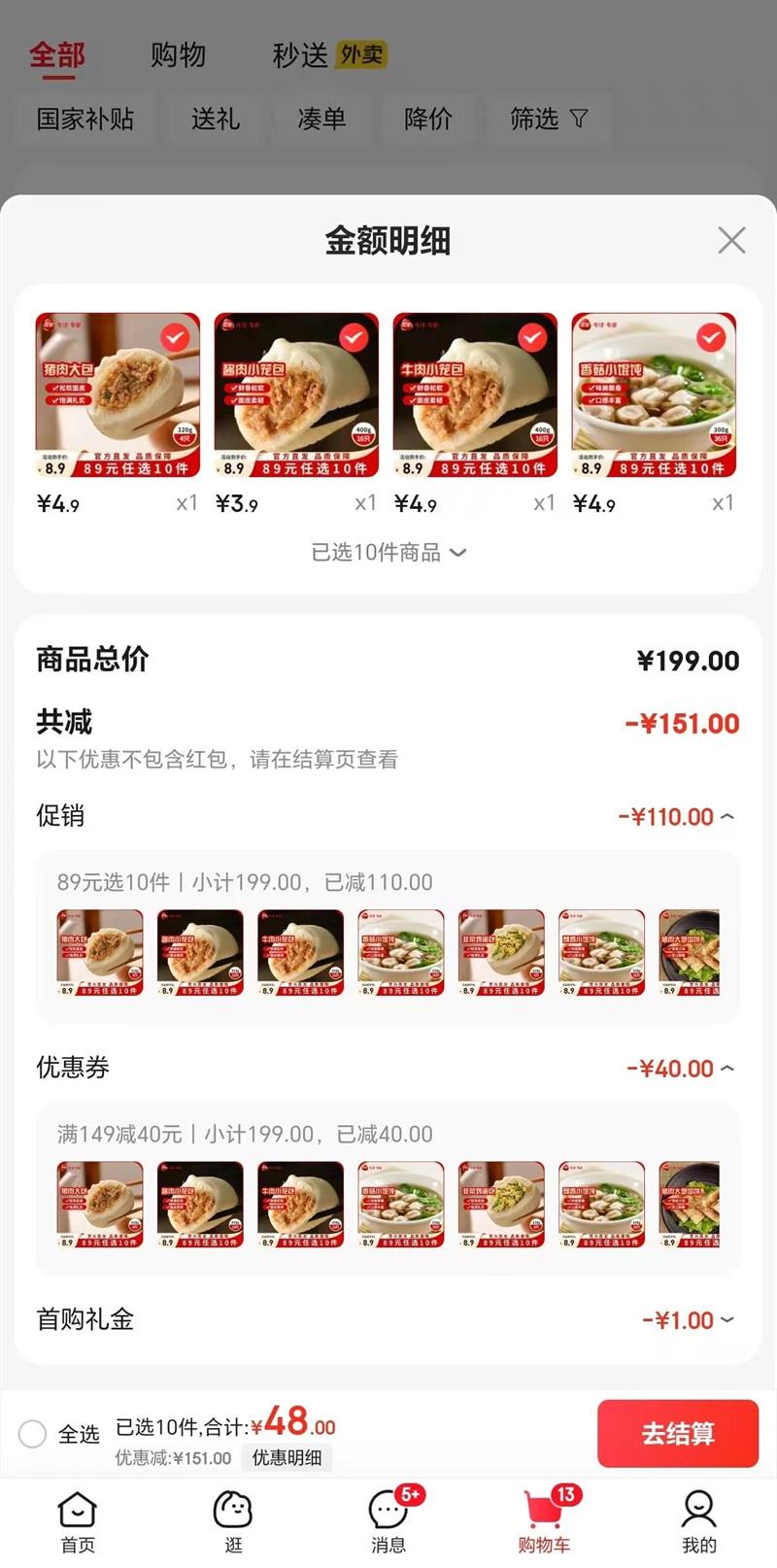Switch to the 我的 profile tab
The height and width of the screenshot is (1568, 777).
(x=699, y=1522)
